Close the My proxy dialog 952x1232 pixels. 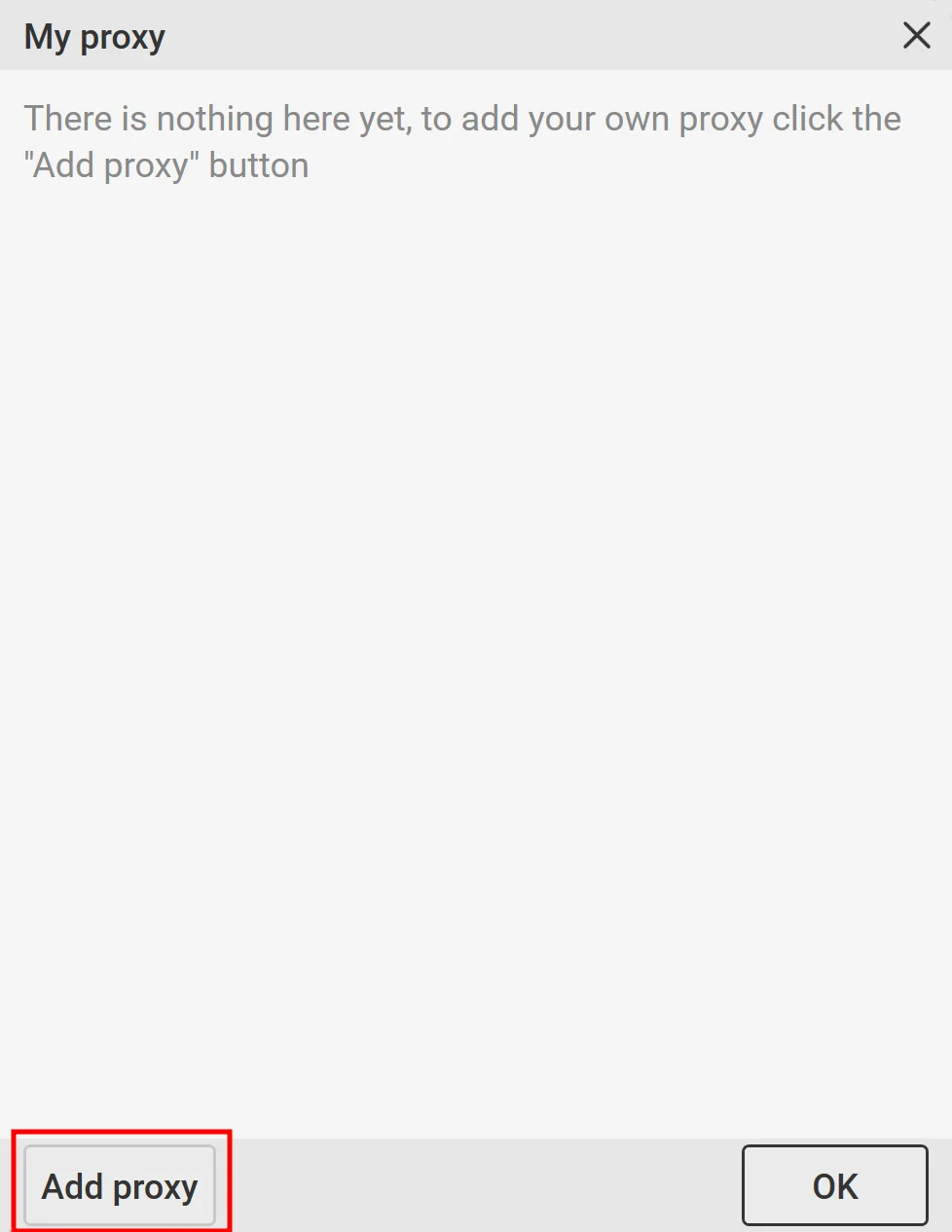(916, 36)
